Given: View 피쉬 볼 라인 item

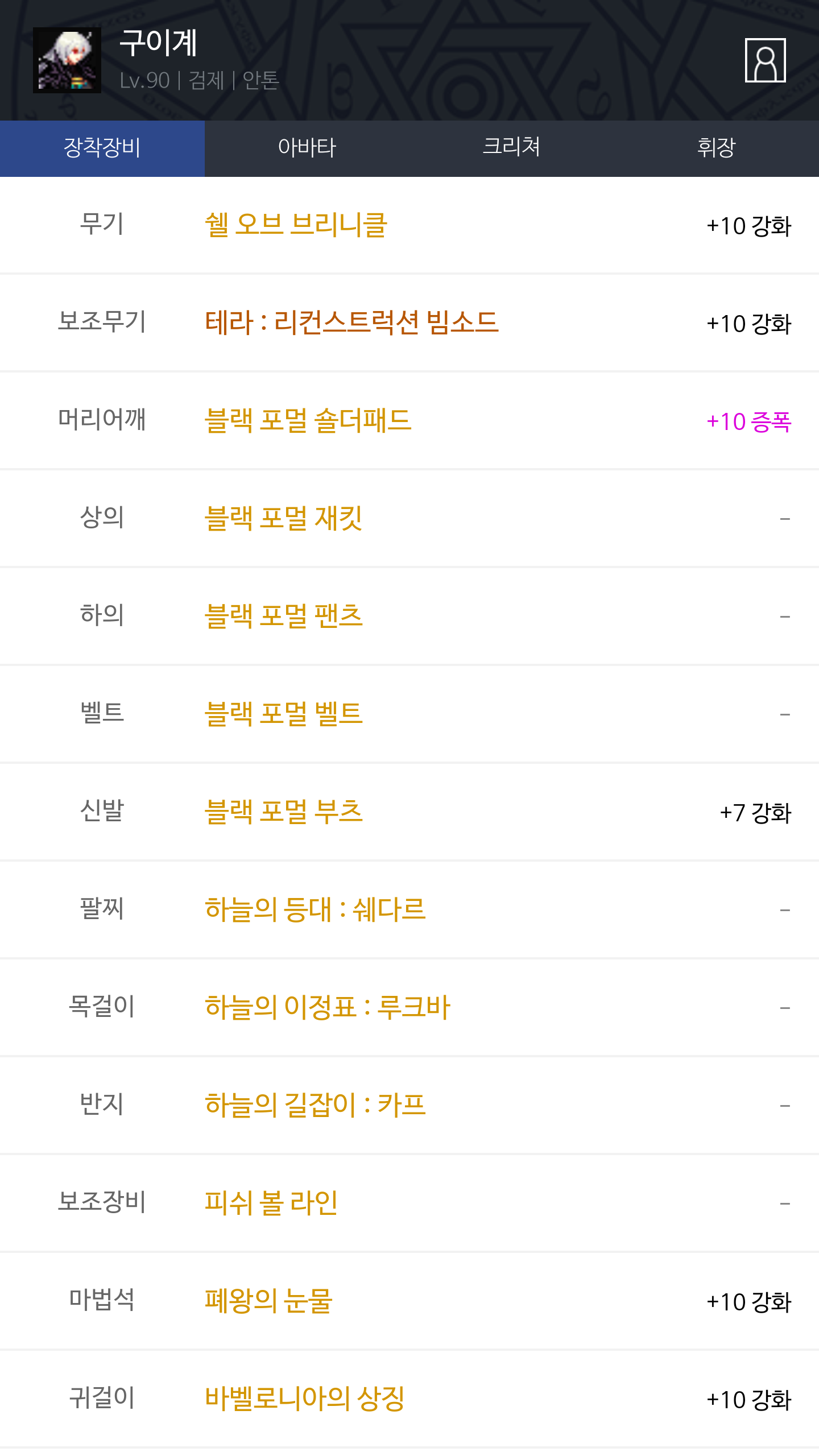Looking at the screenshot, I should click(x=271, y=1203).
